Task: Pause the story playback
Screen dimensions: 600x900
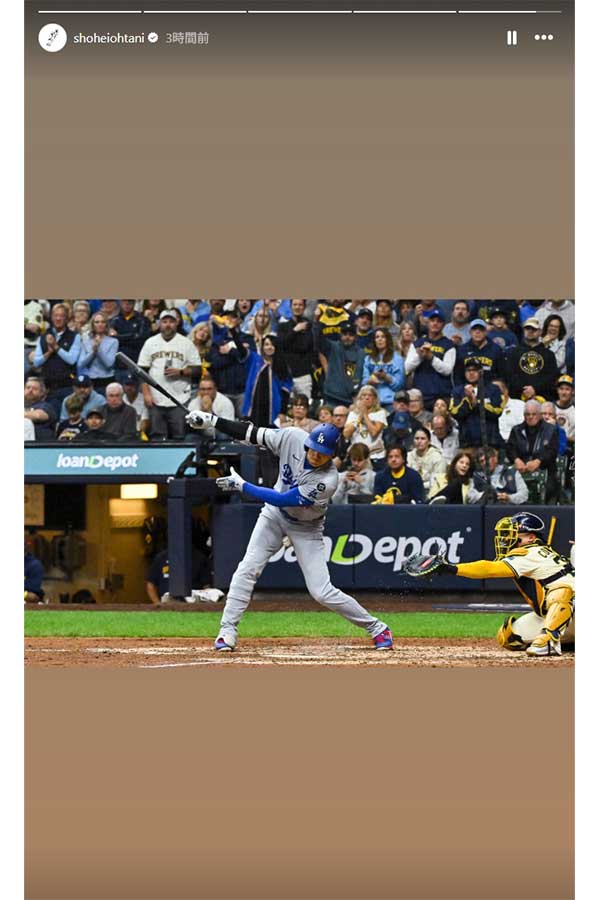Action: [512, 38]
